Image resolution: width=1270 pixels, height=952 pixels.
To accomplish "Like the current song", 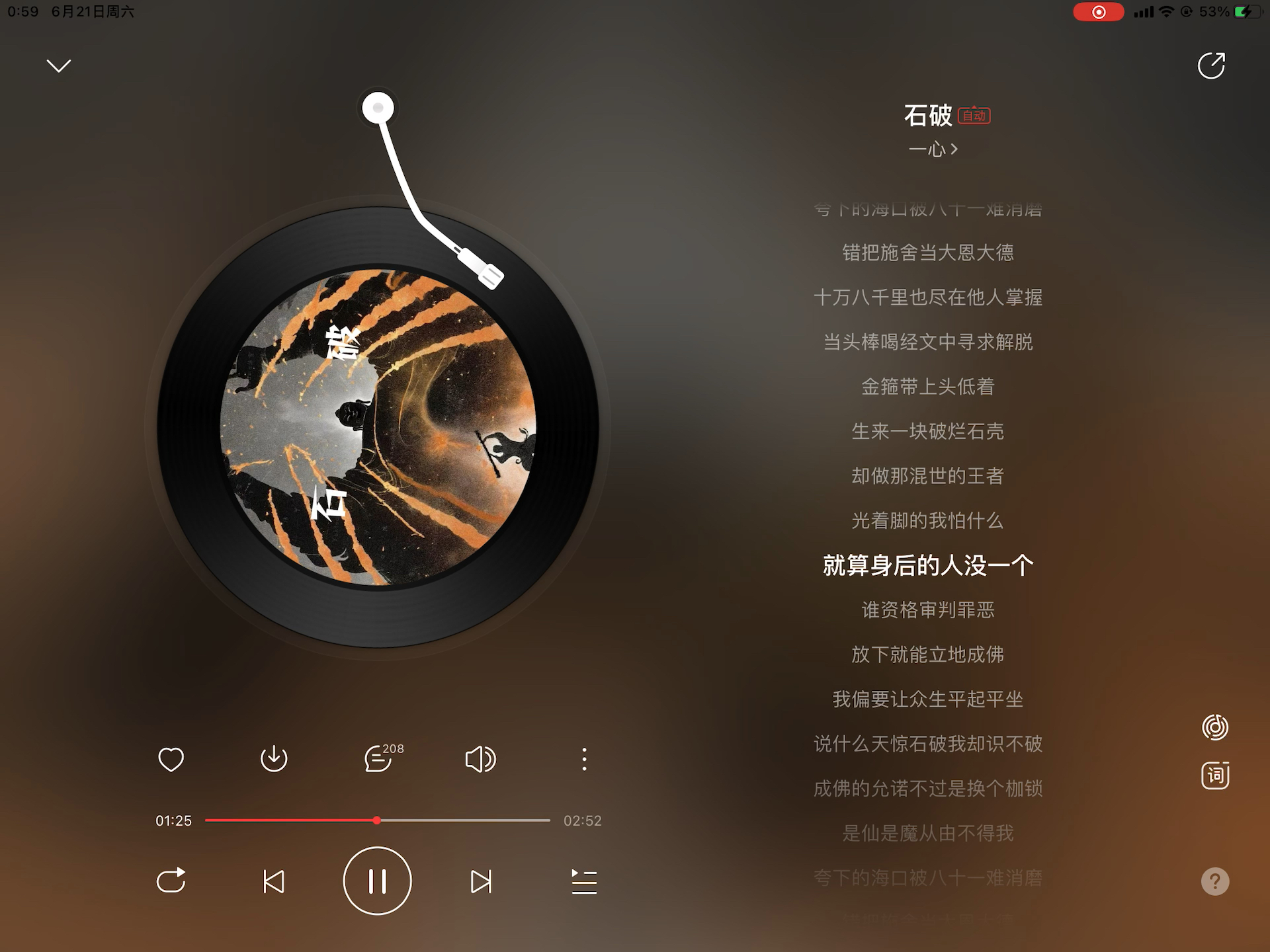I will pos(171,759).
